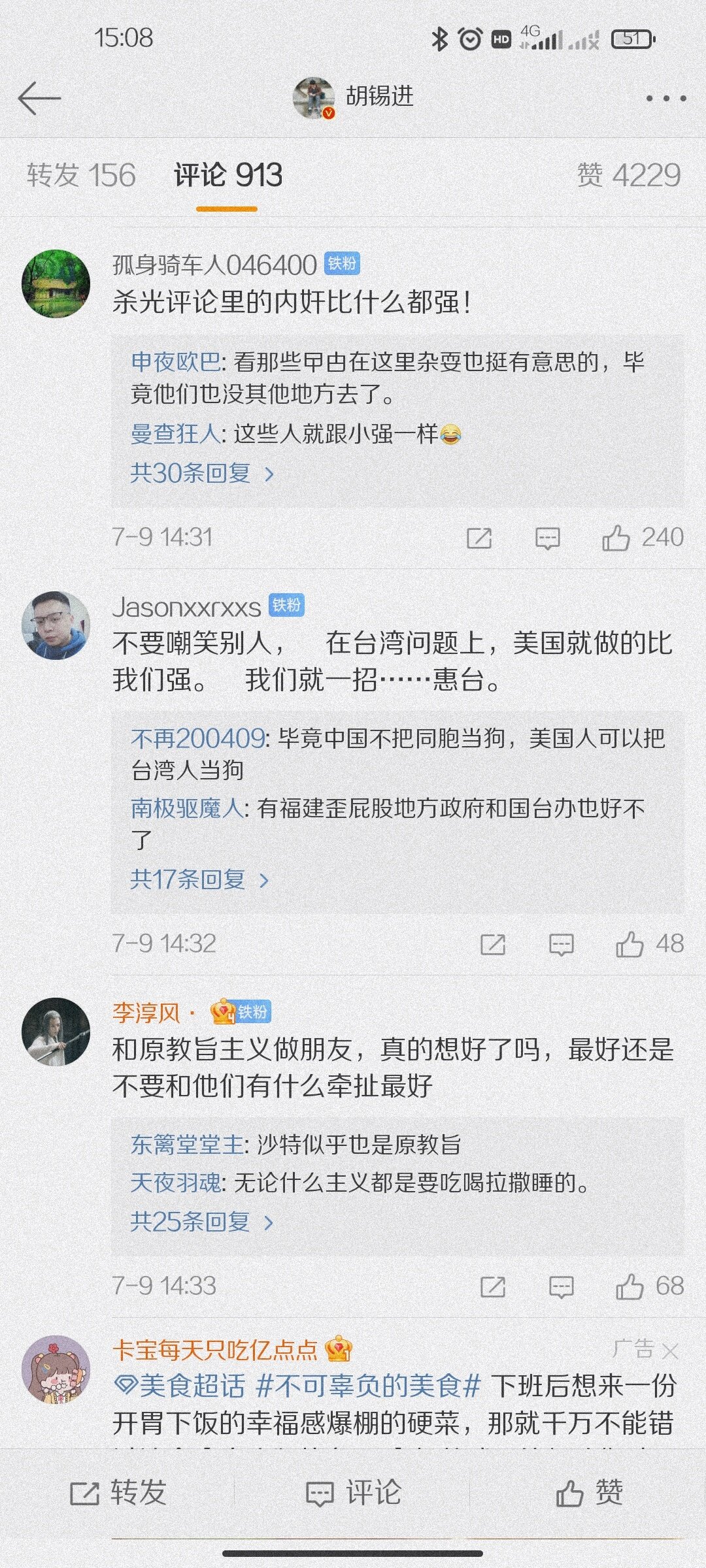This screenshot has height=1568, width=706.
Task: Reply to Jasonxxrxxs's comment
Action: 561,945
